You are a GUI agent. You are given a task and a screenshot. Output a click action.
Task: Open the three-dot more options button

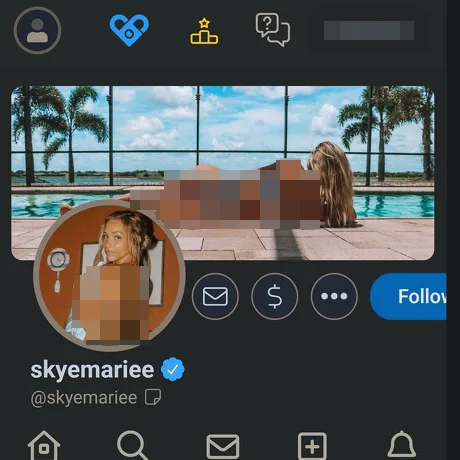tap(334, 296)
